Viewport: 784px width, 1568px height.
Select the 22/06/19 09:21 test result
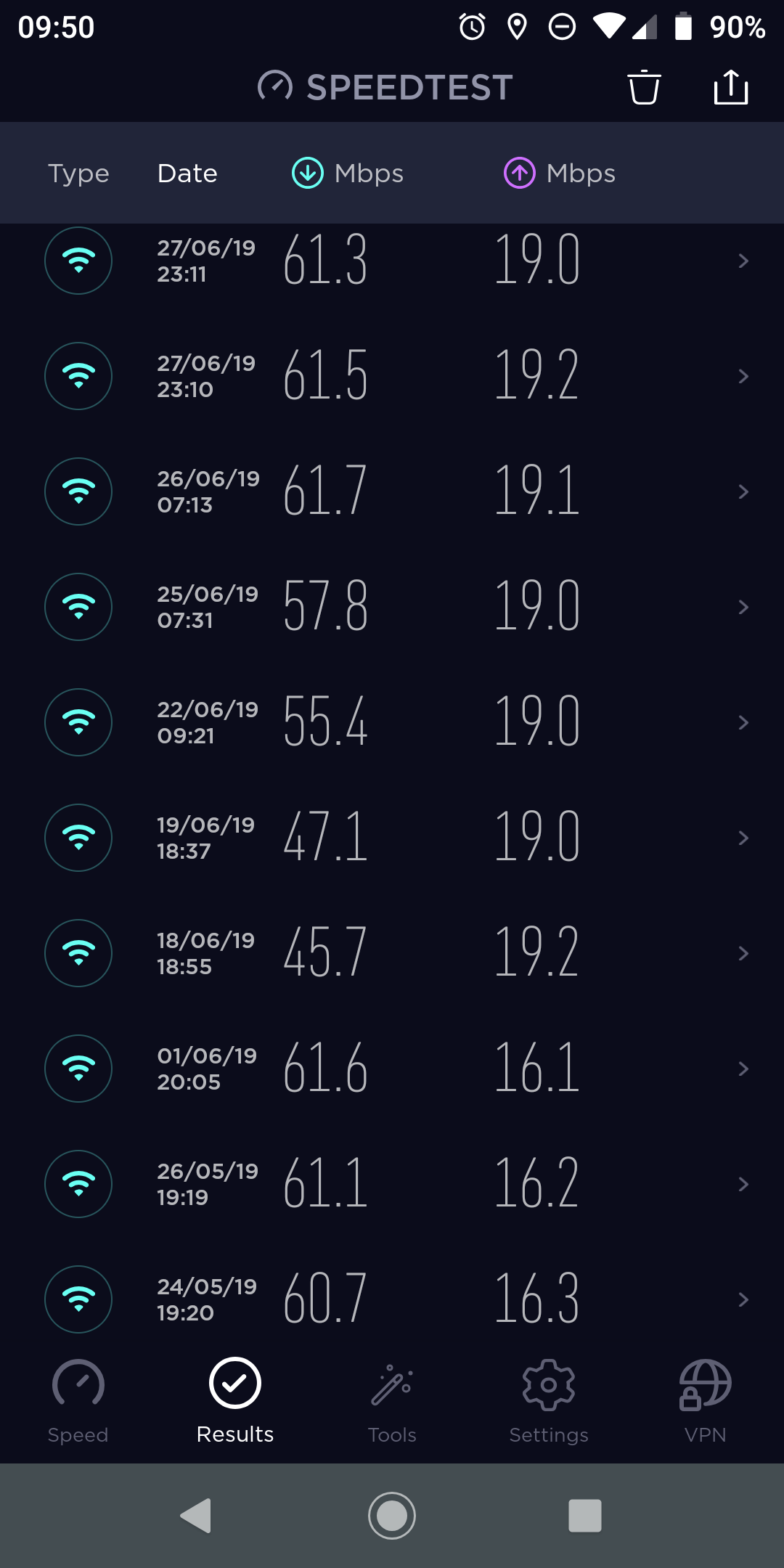coord(392,722)
